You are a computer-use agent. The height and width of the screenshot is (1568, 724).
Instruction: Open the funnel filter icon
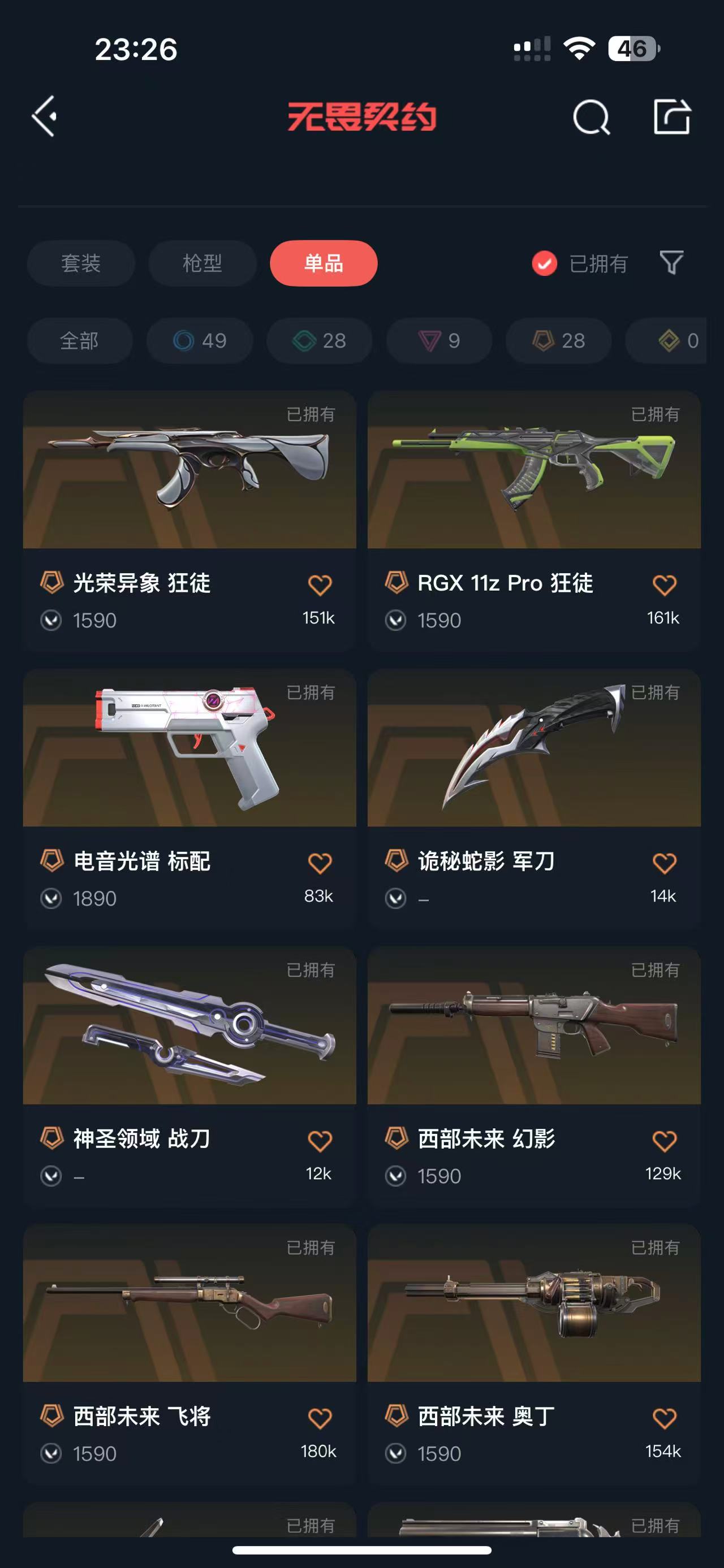[671, 263]
